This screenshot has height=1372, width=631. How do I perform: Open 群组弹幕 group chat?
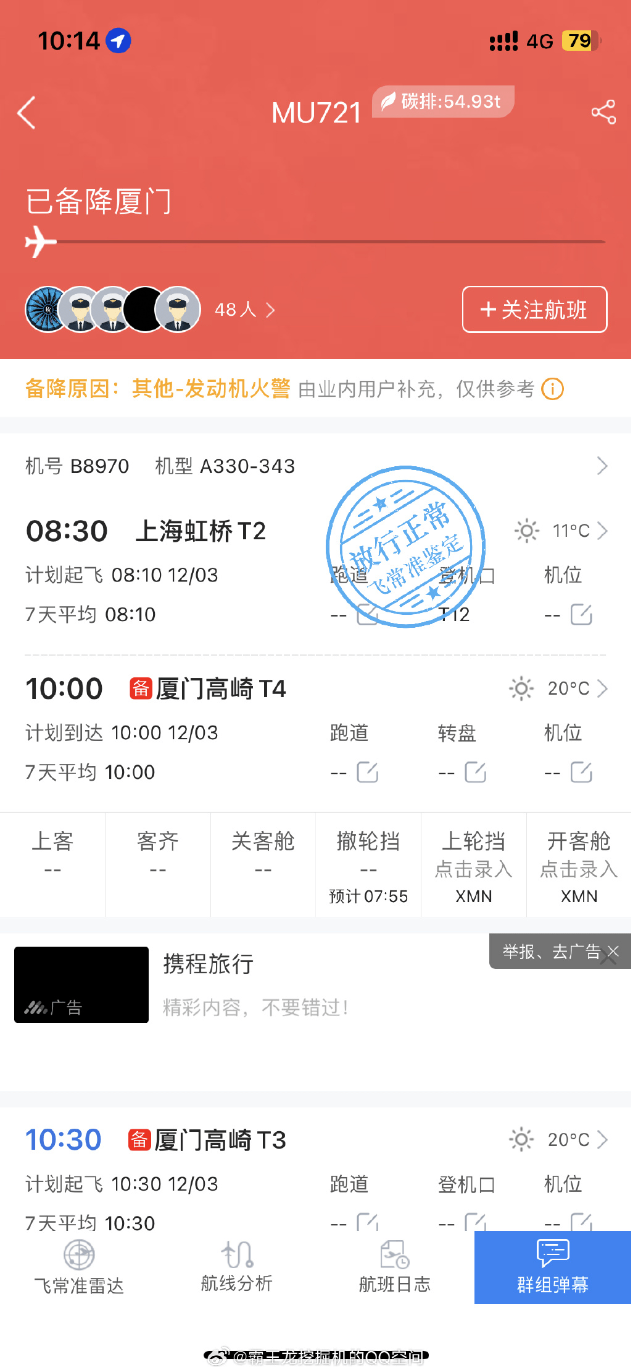[552, 1268]
